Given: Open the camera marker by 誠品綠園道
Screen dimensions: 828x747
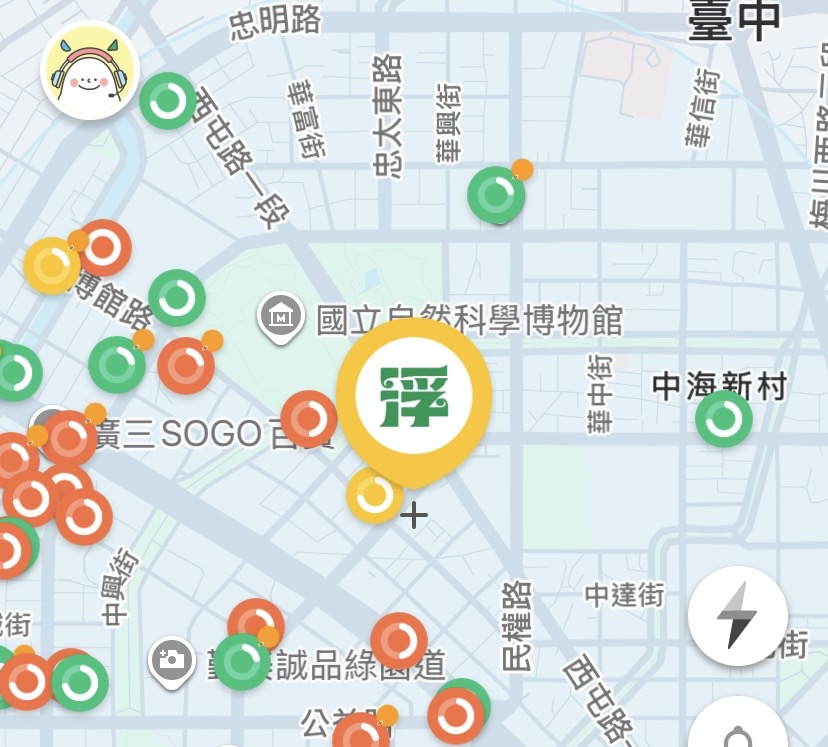Looking at the screenshot, I should (172, 658).
